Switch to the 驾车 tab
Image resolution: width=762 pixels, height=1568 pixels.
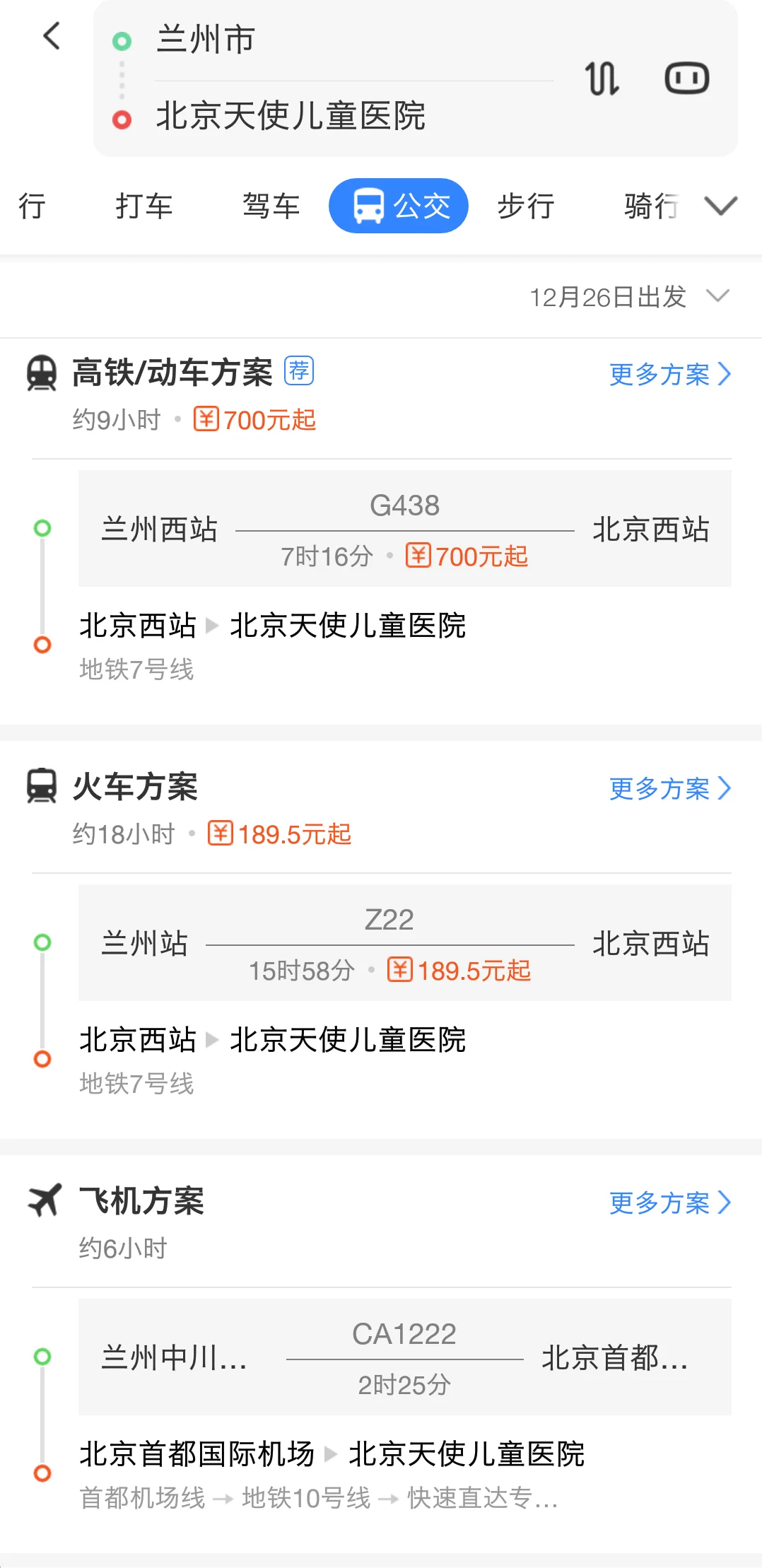271,206
